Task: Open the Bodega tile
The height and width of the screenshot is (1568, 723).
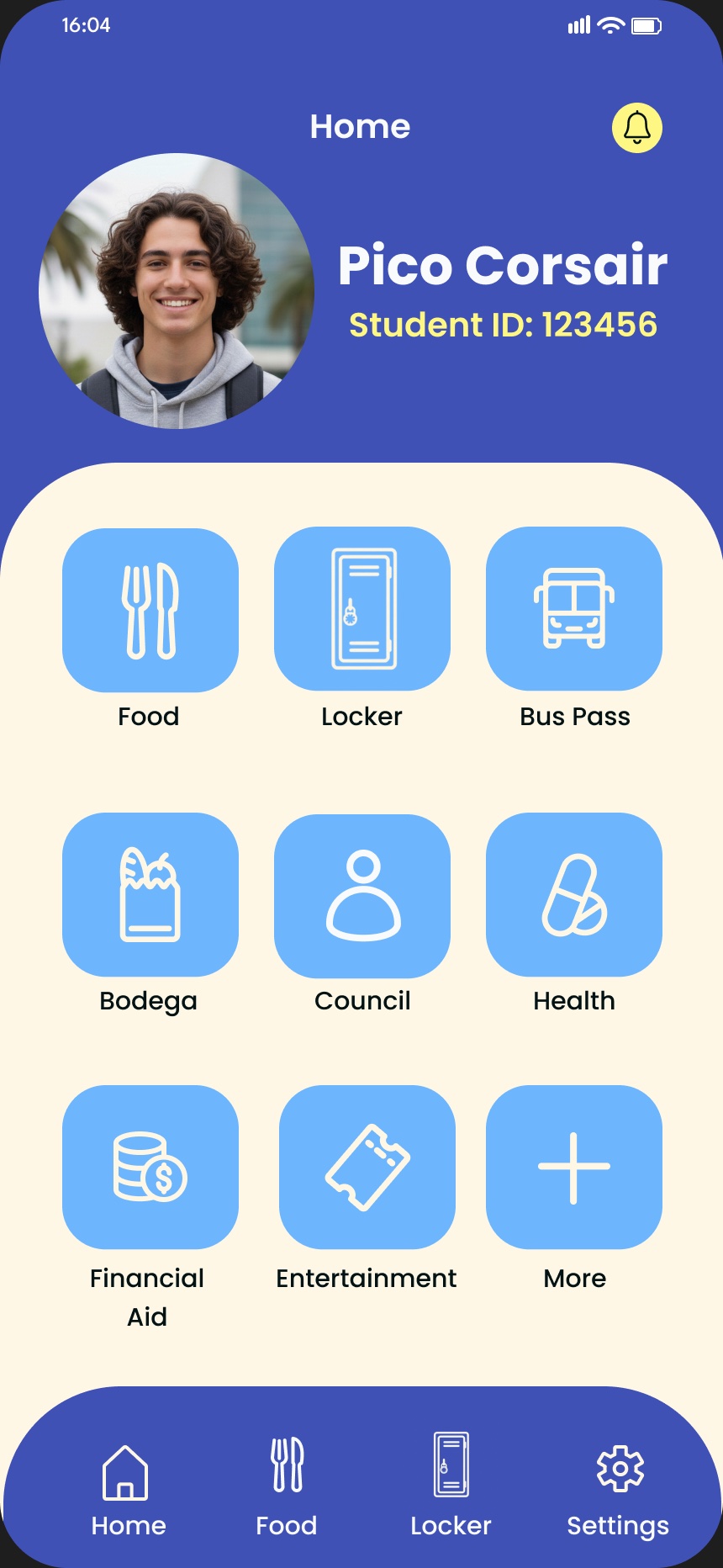Action: tap(150, 894)
